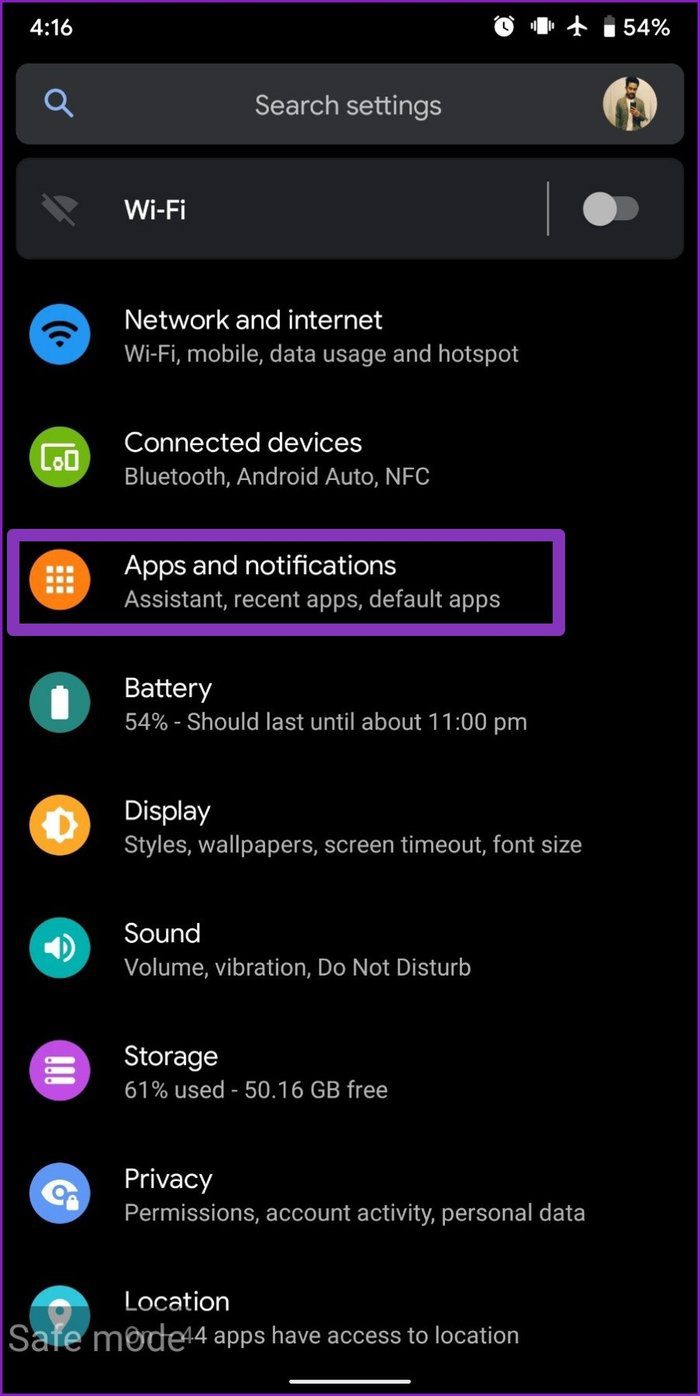Open Privacy settings
This screenshot has width=700, height=1396.
350,1195
